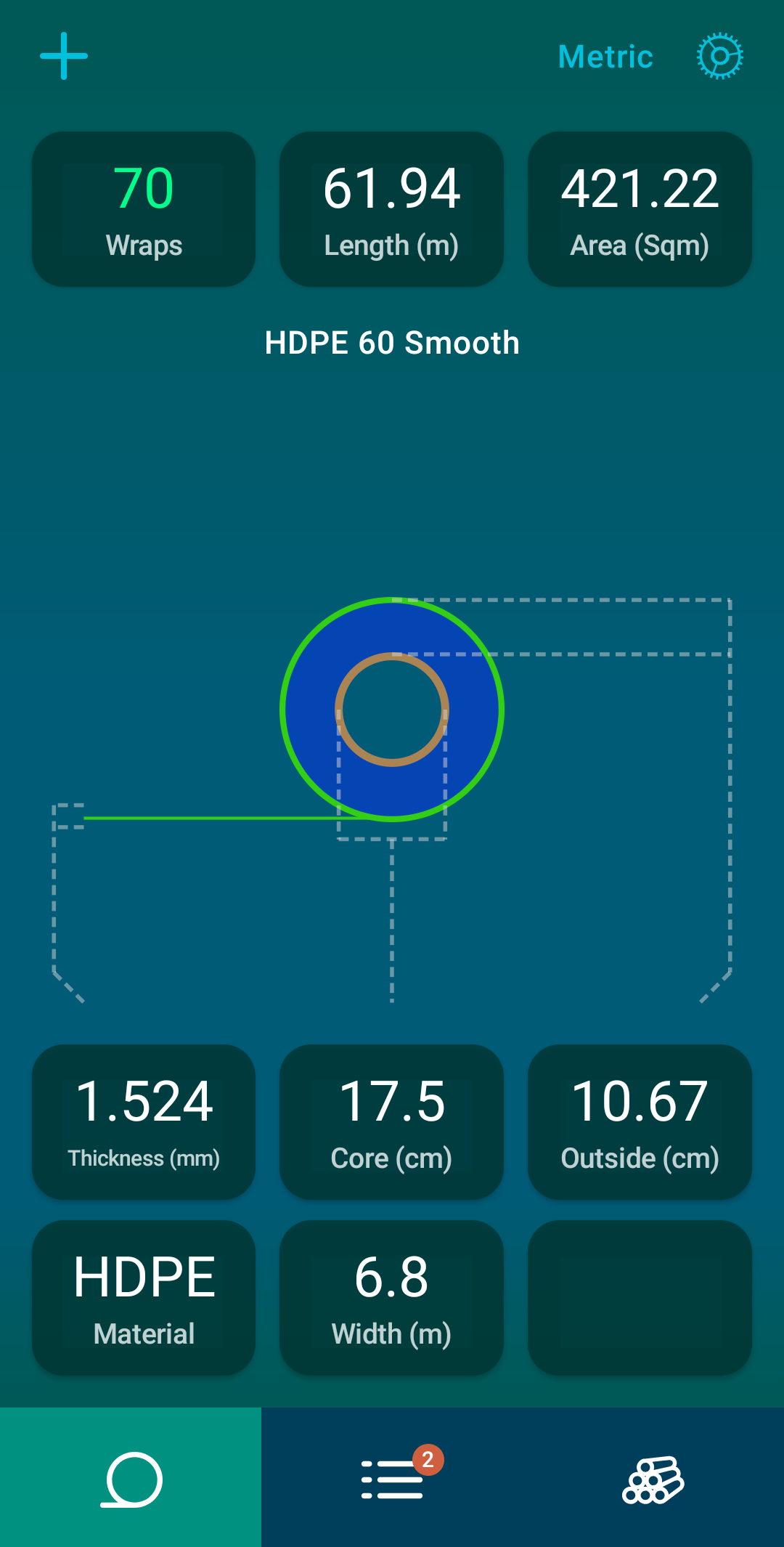This screenshot has width=784, height=1547.
Task: Tap the Wraps value card
Action: pos(144,209)
